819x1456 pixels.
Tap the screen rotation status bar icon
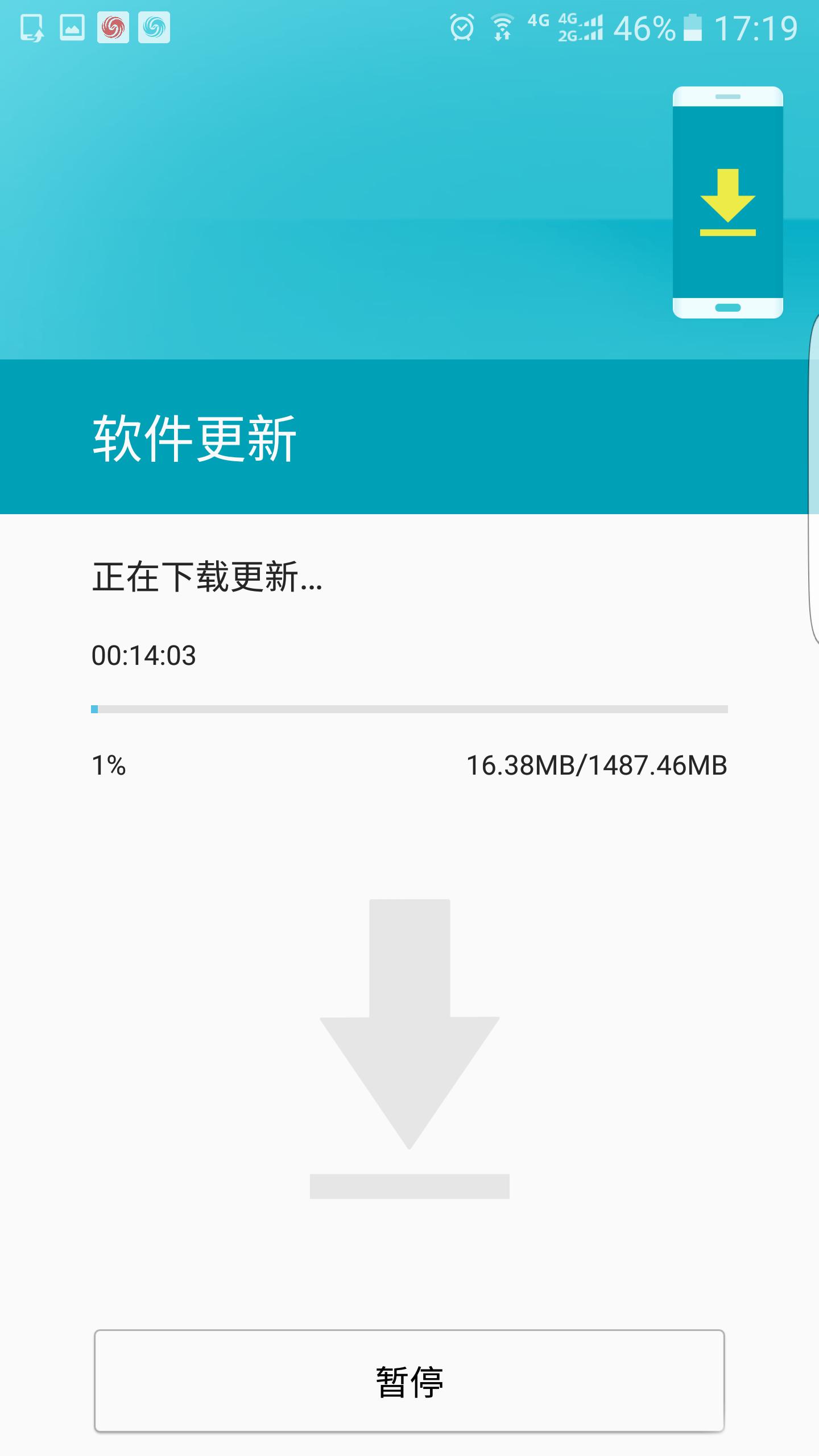32,27
